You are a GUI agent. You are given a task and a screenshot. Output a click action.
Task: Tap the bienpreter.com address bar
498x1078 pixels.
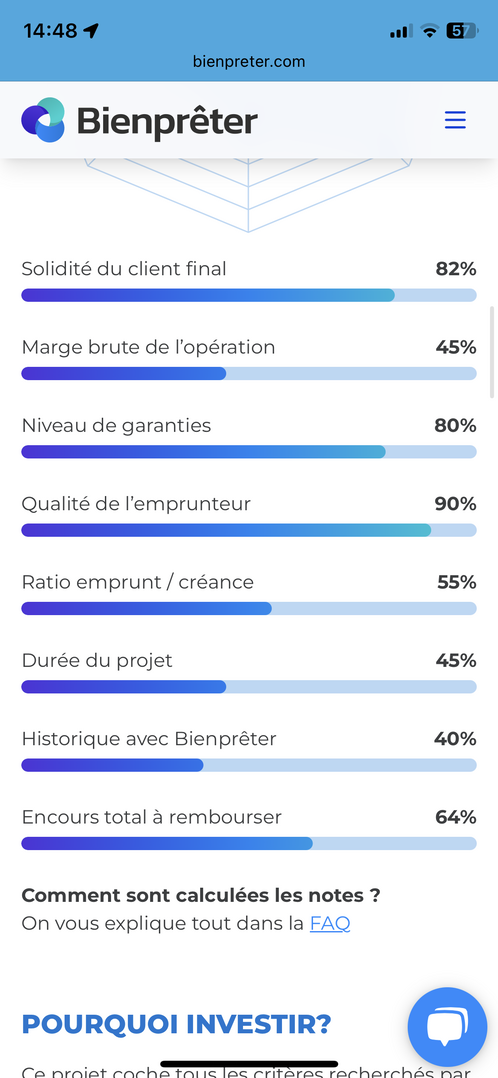tap(249, 62)
